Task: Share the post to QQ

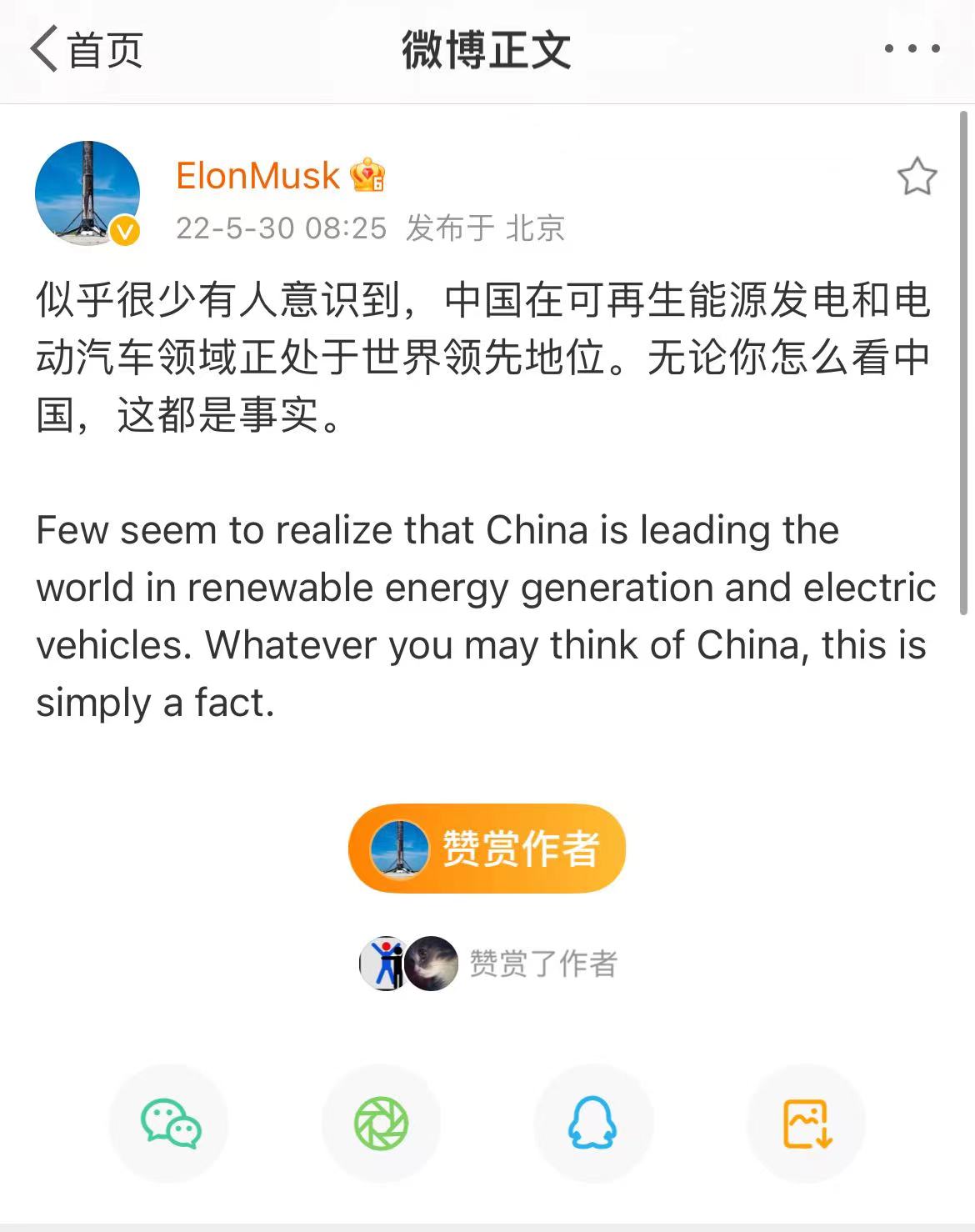Action: tap(592, 1124)
